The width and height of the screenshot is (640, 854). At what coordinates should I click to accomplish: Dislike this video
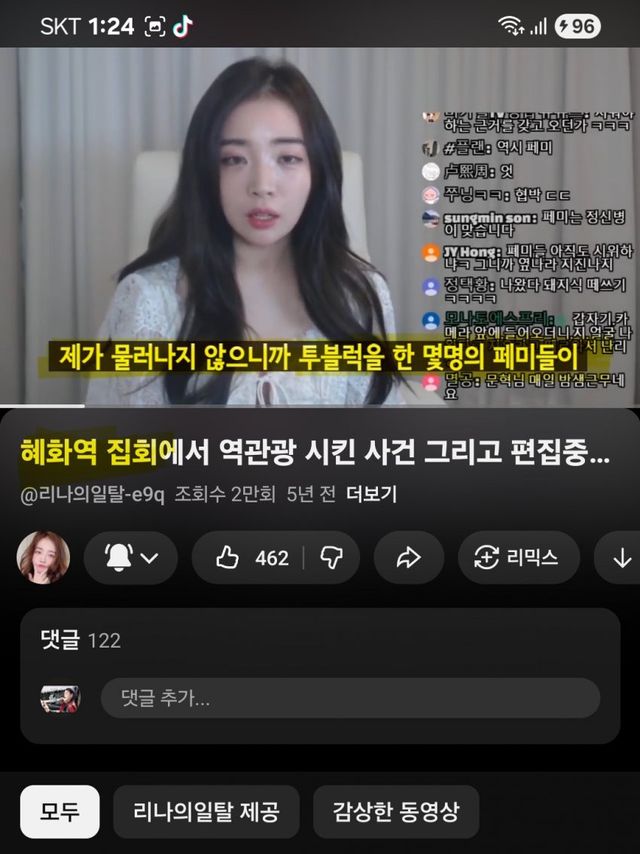click(x=331, y=558)
